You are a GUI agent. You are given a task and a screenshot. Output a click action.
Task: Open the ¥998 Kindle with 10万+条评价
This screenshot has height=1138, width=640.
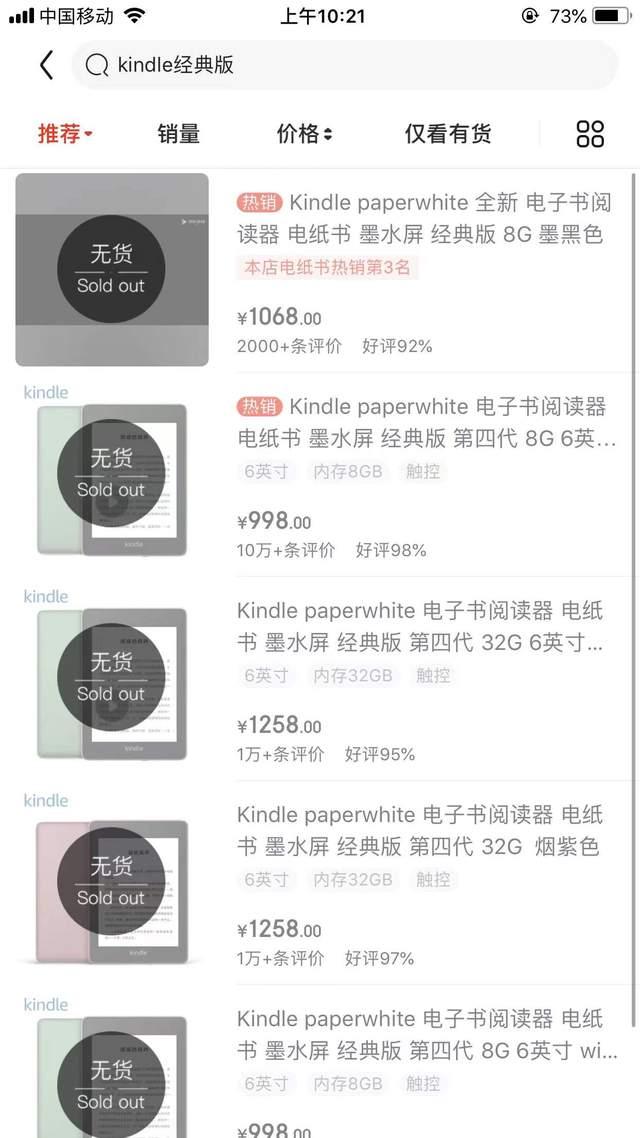pos(420,423)
